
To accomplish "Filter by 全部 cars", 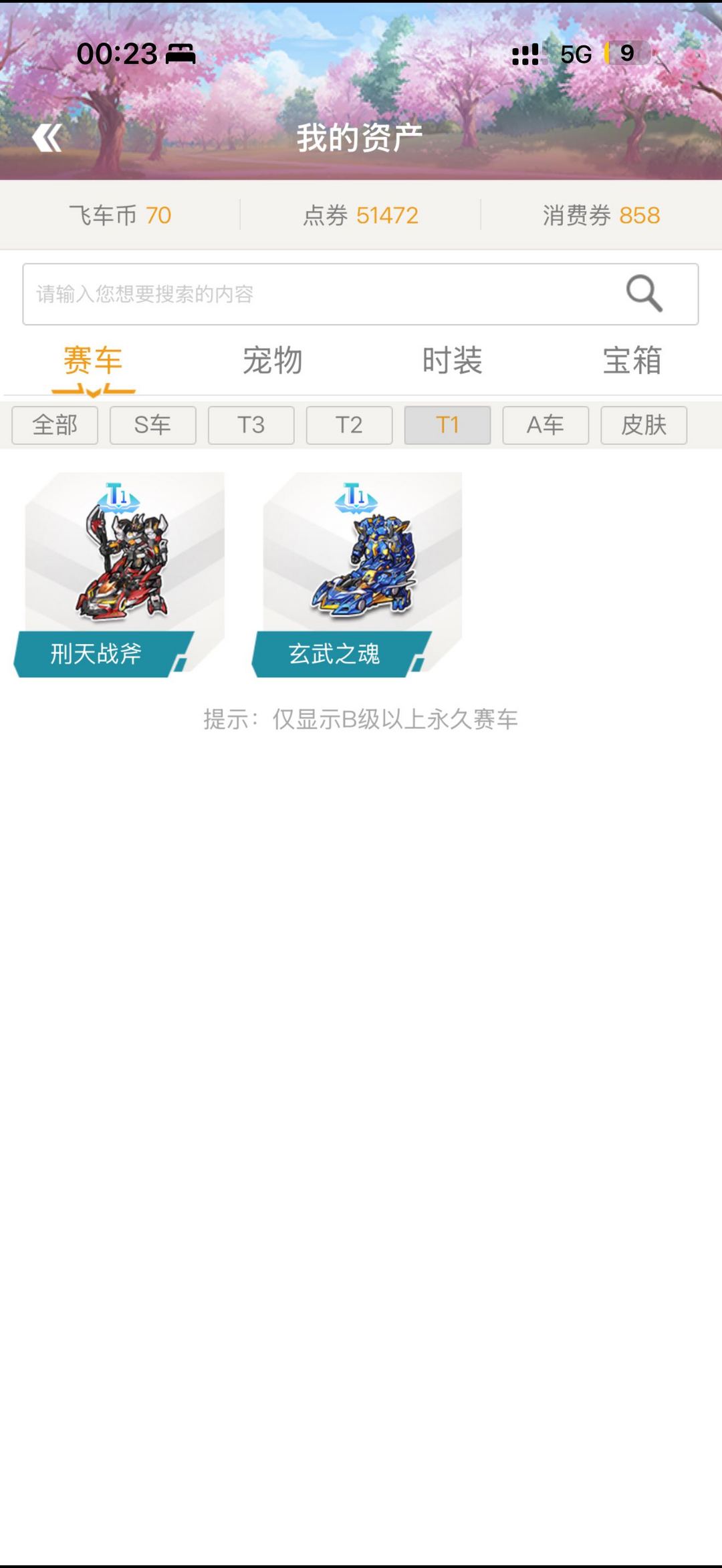I will point(55,425).
